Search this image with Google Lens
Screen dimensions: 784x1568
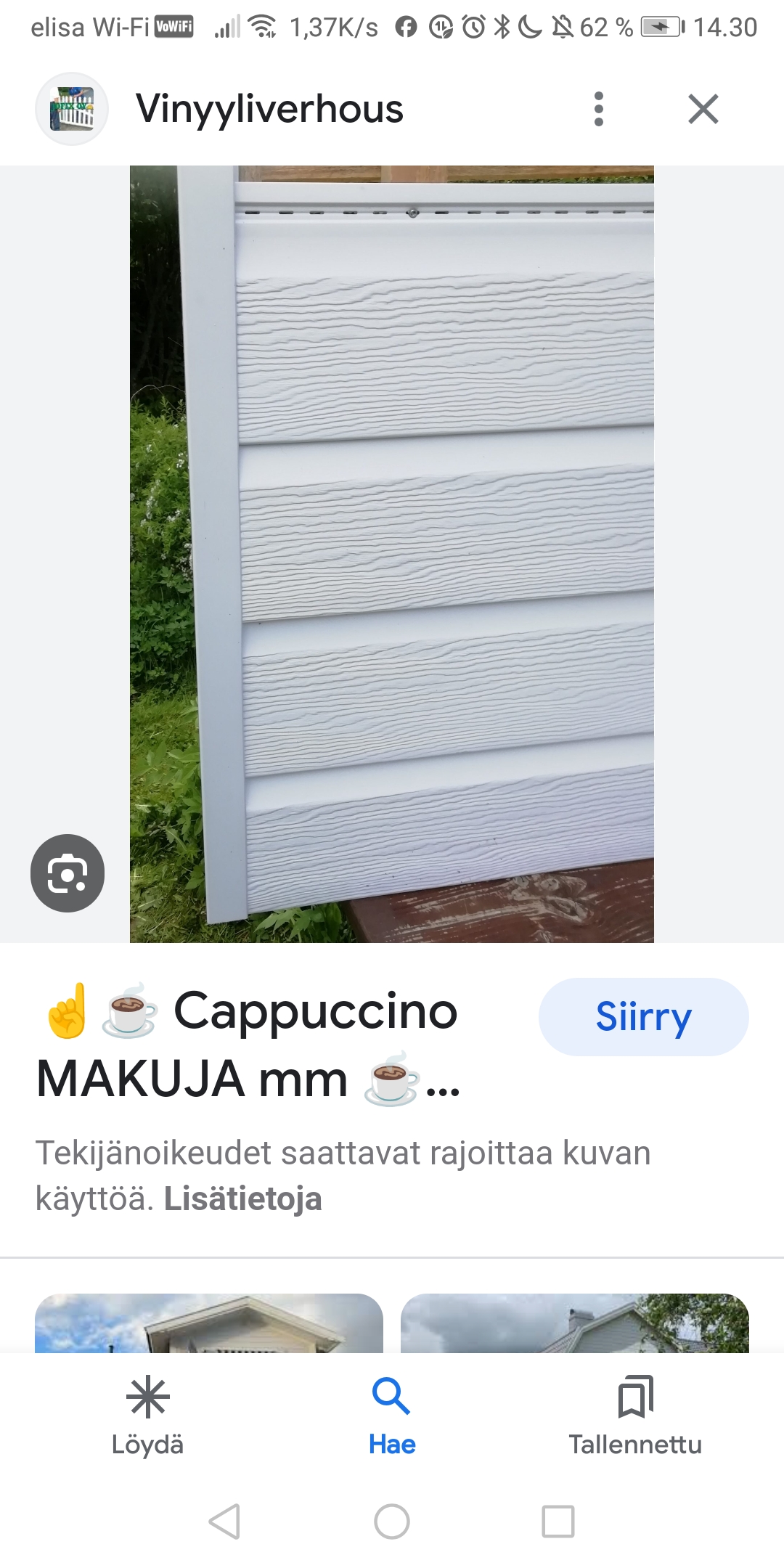click(x=68, y=873)
